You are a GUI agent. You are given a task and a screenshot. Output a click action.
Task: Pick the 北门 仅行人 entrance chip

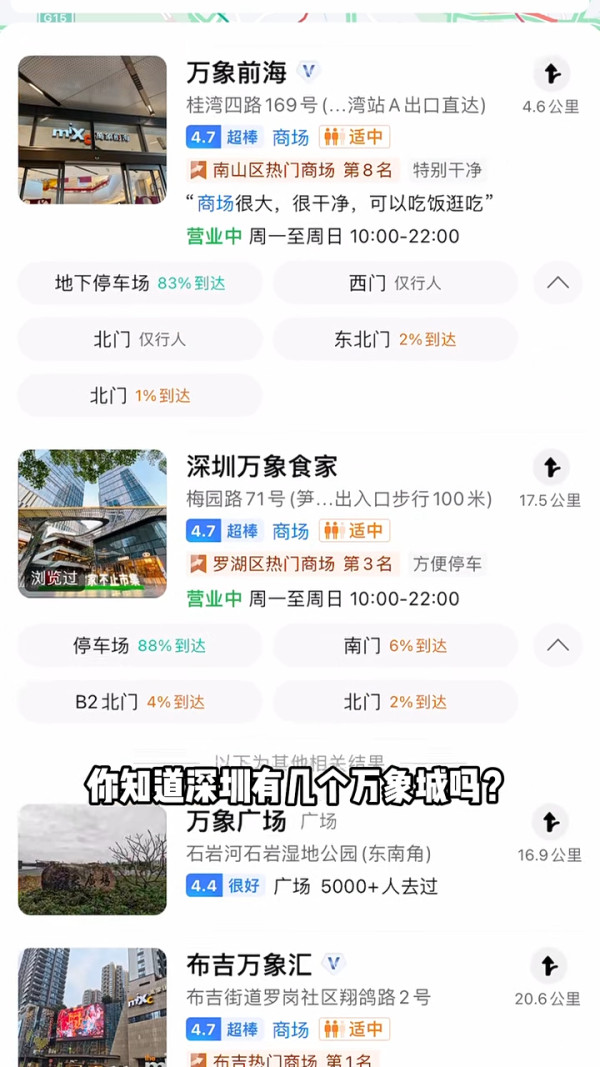(x=140, y=339)
